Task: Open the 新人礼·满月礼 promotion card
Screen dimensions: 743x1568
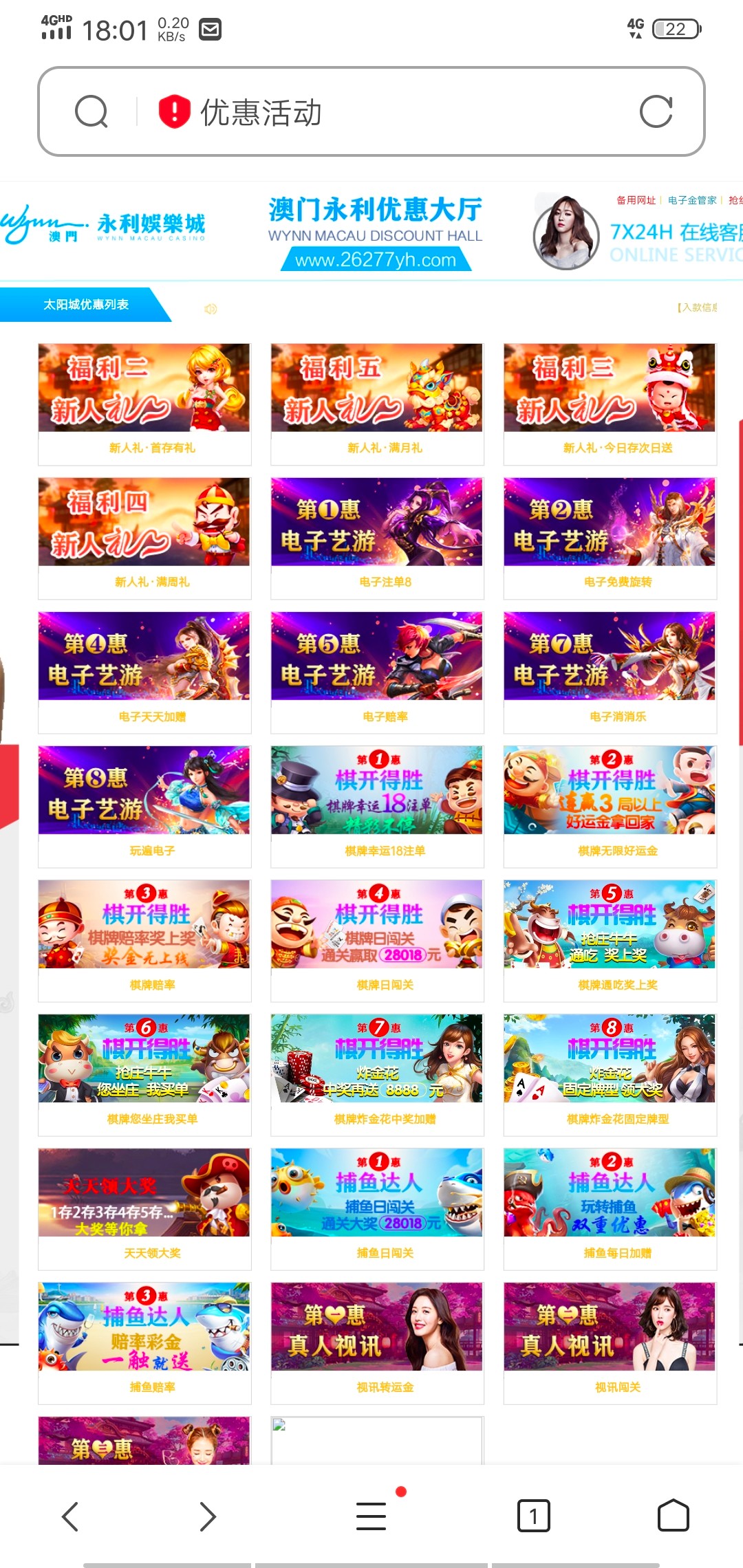Action: click(377, 404)
